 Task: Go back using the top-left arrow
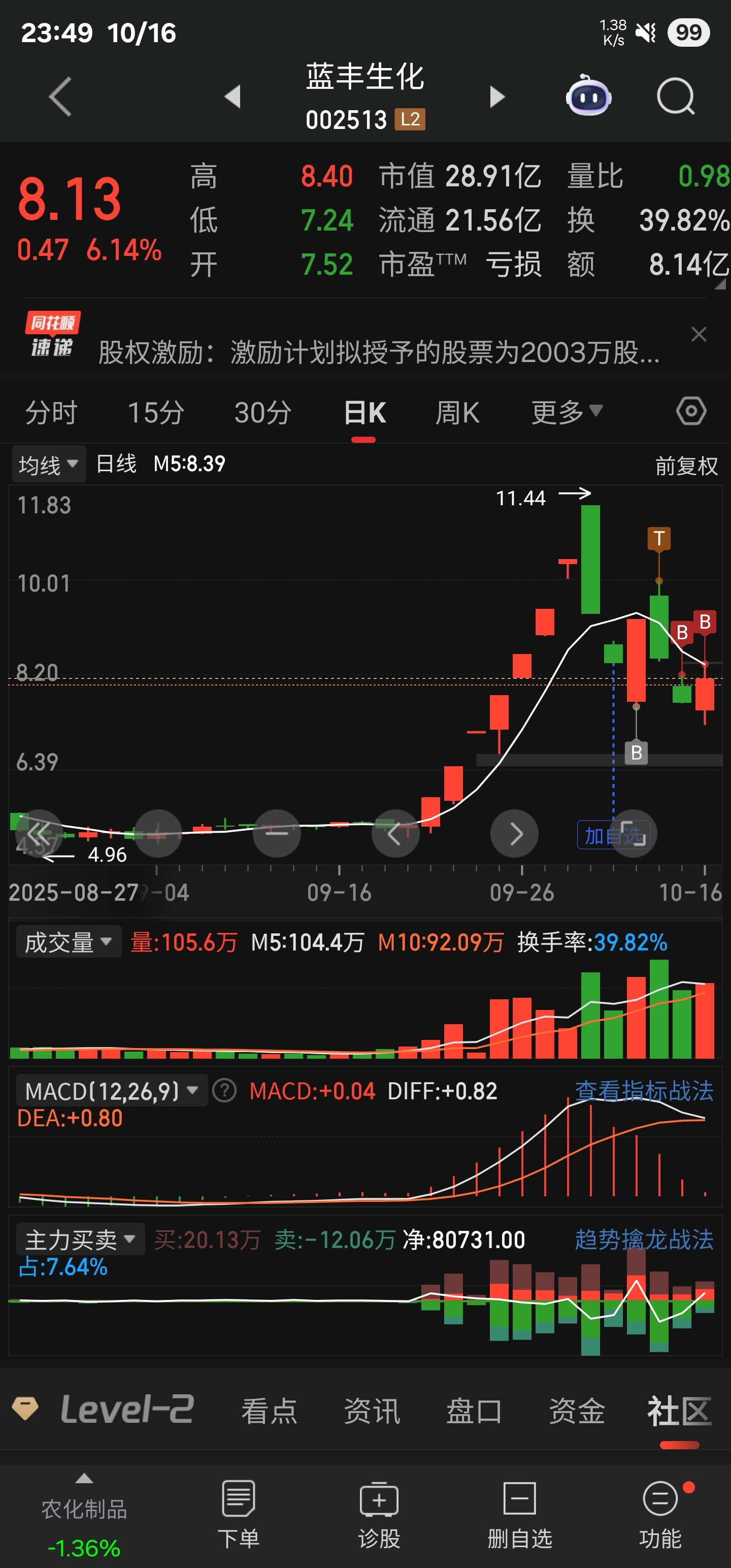tap(60, 96)
